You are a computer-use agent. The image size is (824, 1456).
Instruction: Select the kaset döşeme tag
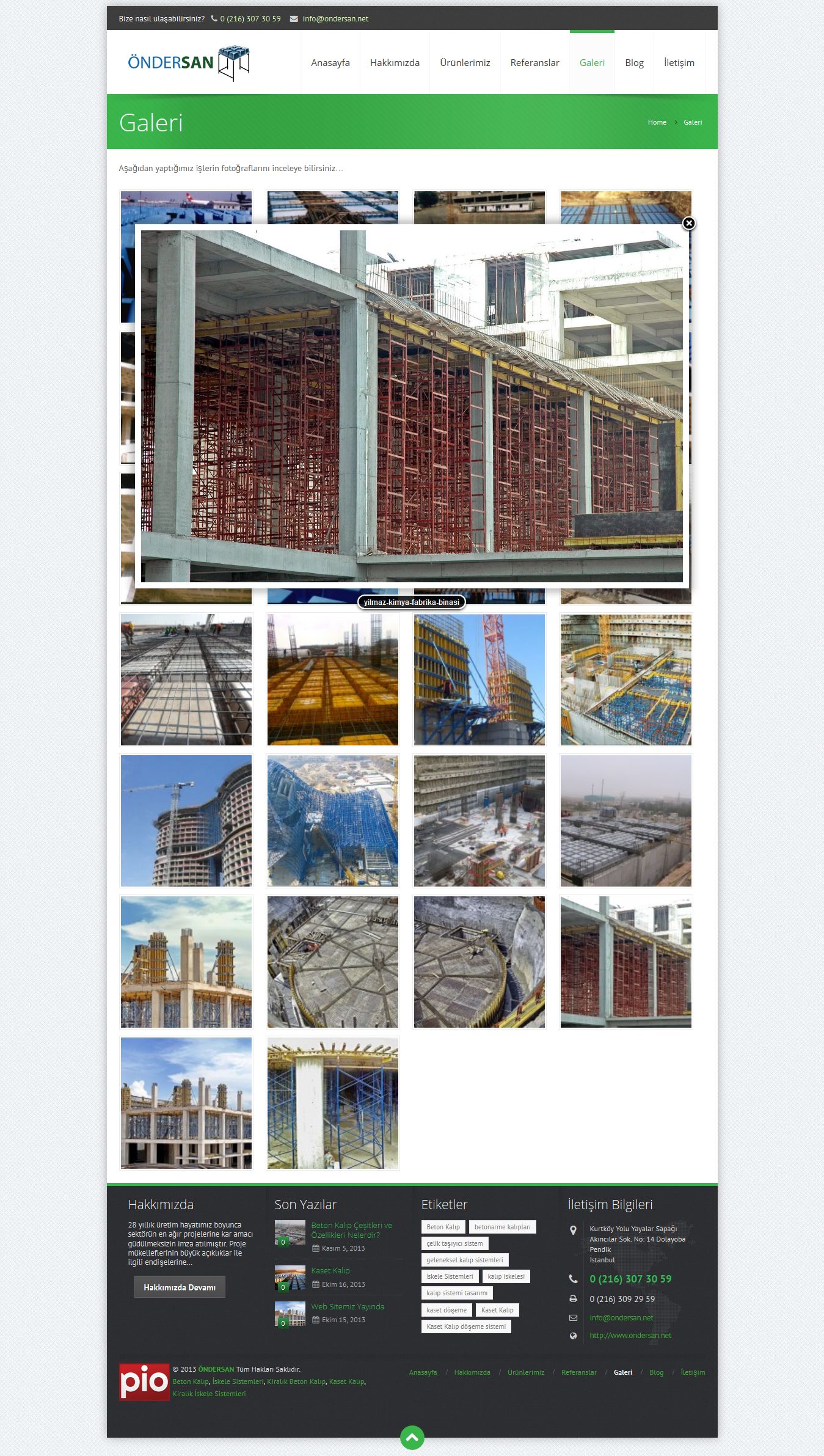pyautogui.click(x=447, y=1310)
